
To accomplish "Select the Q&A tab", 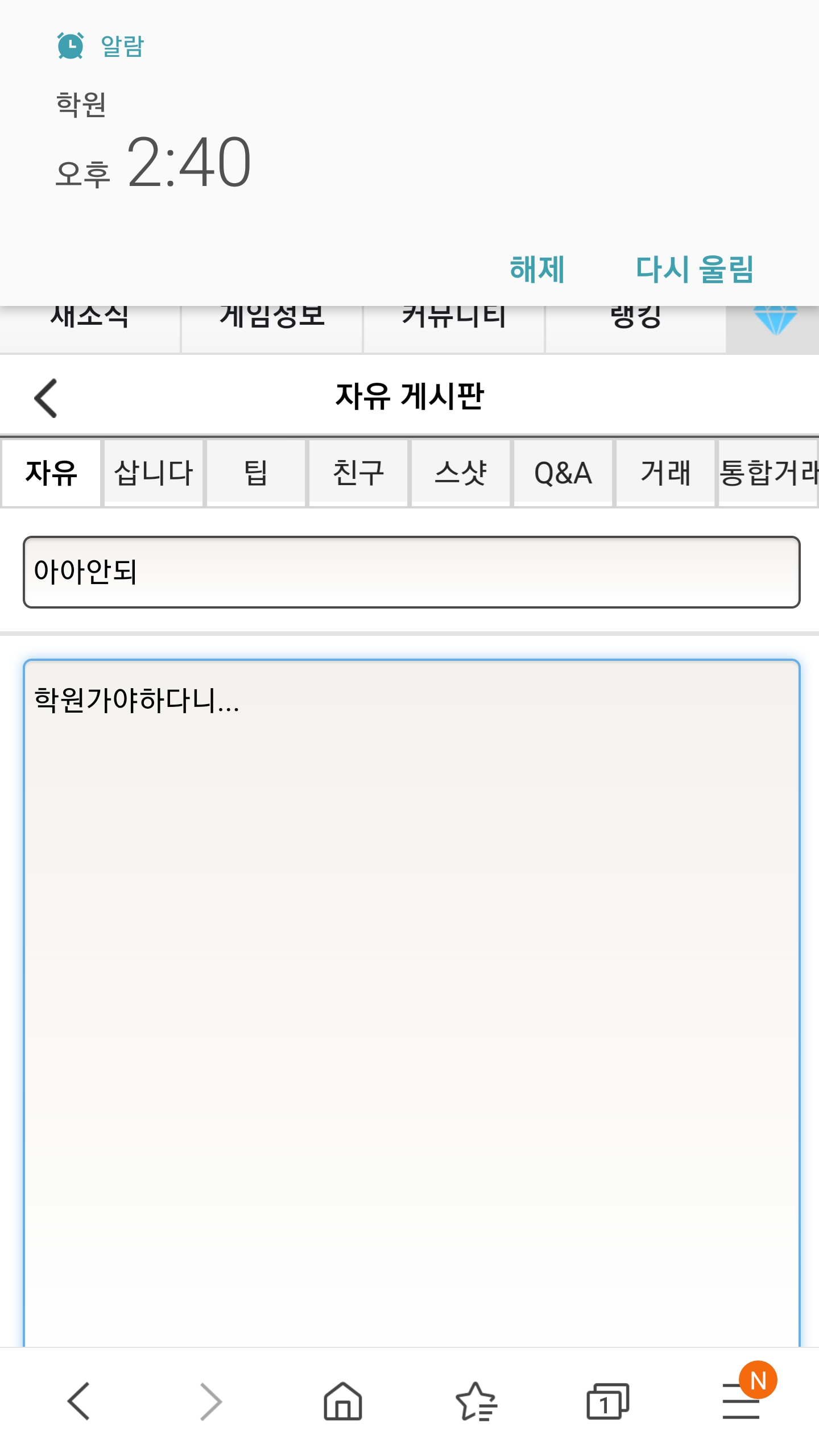I will [x=563, y=473].
